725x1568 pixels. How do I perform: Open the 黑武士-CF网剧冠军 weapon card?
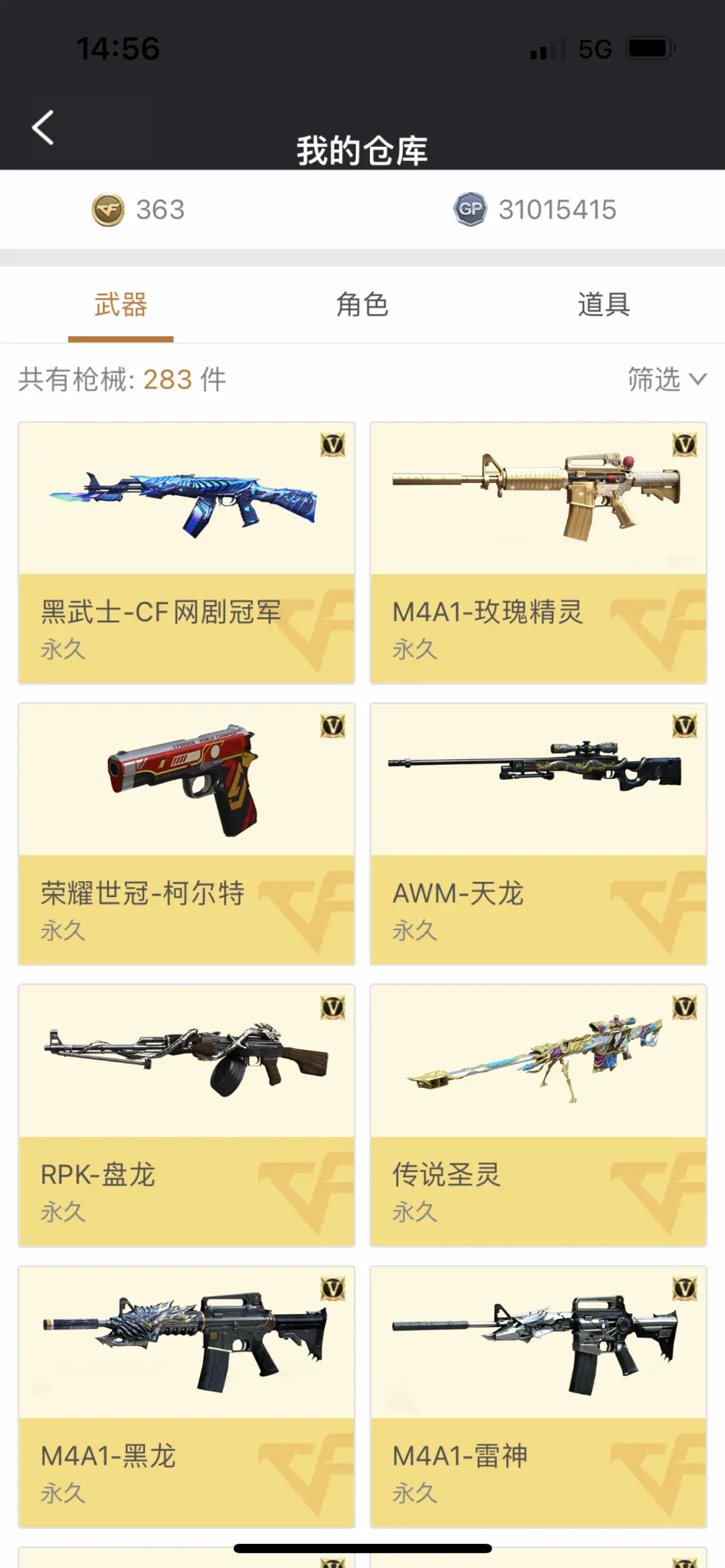[x=187, y=553]
